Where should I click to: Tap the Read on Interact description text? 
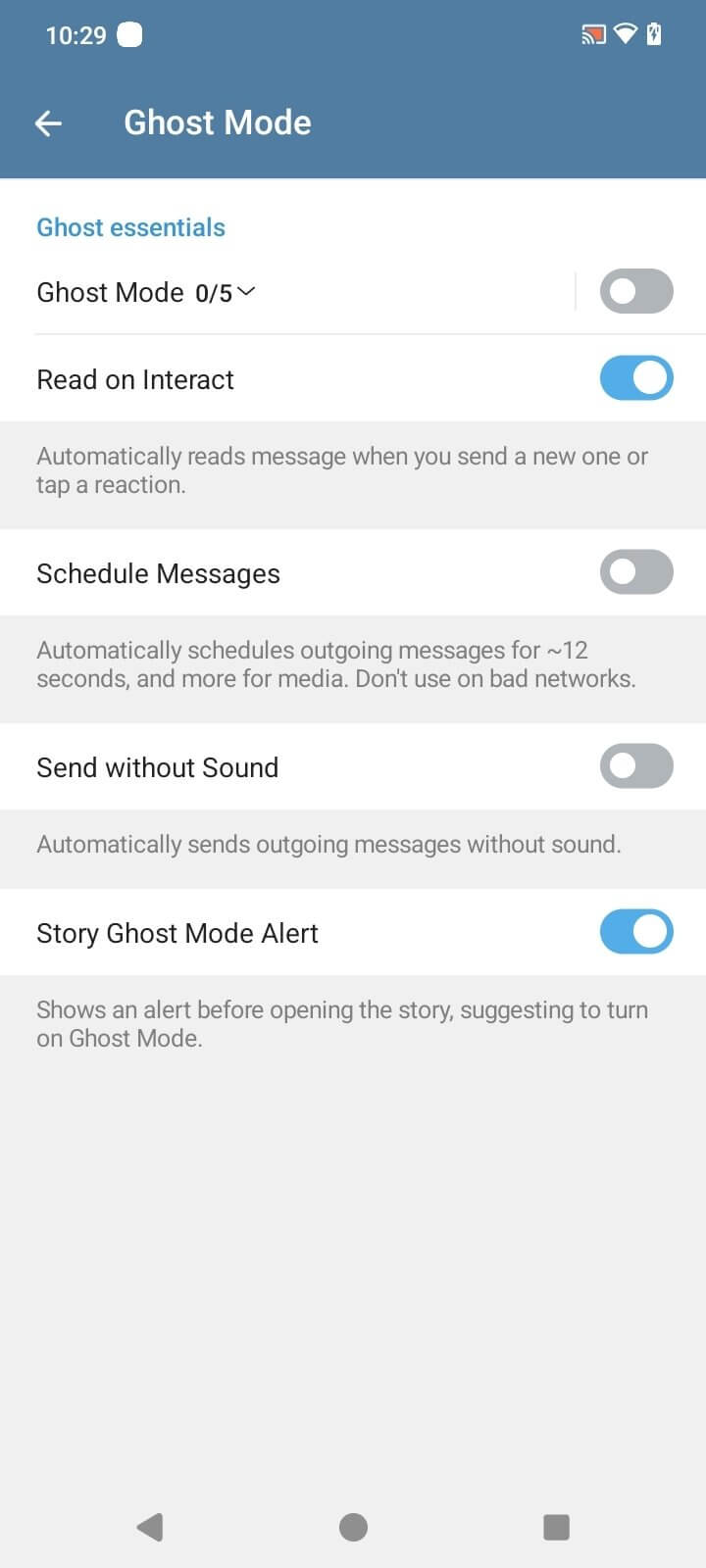pos(341,469)
